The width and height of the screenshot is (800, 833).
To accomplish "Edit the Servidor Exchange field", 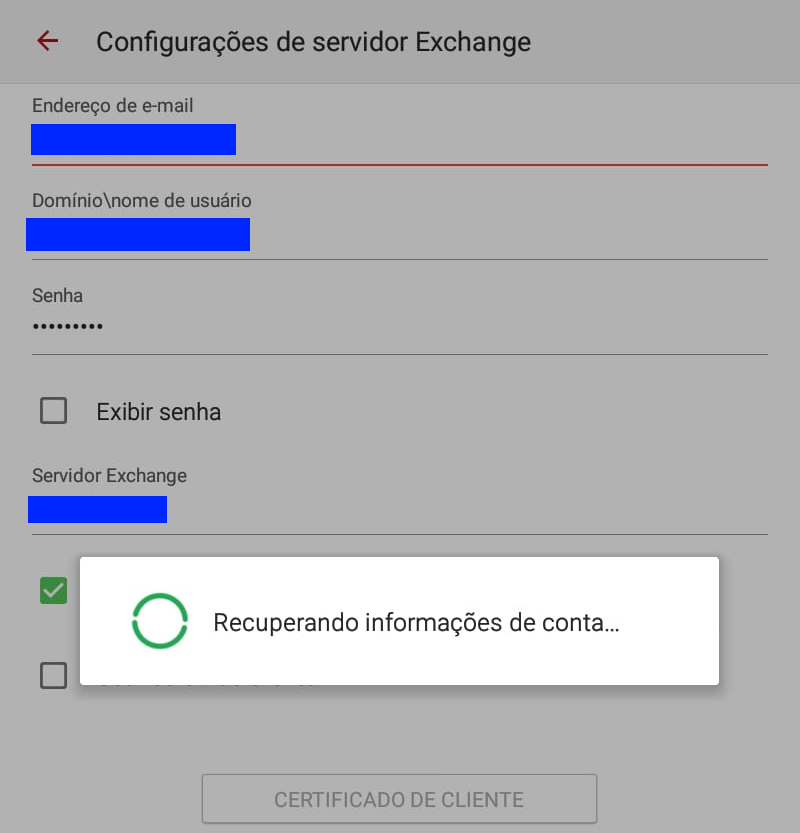I will [400, 511].
